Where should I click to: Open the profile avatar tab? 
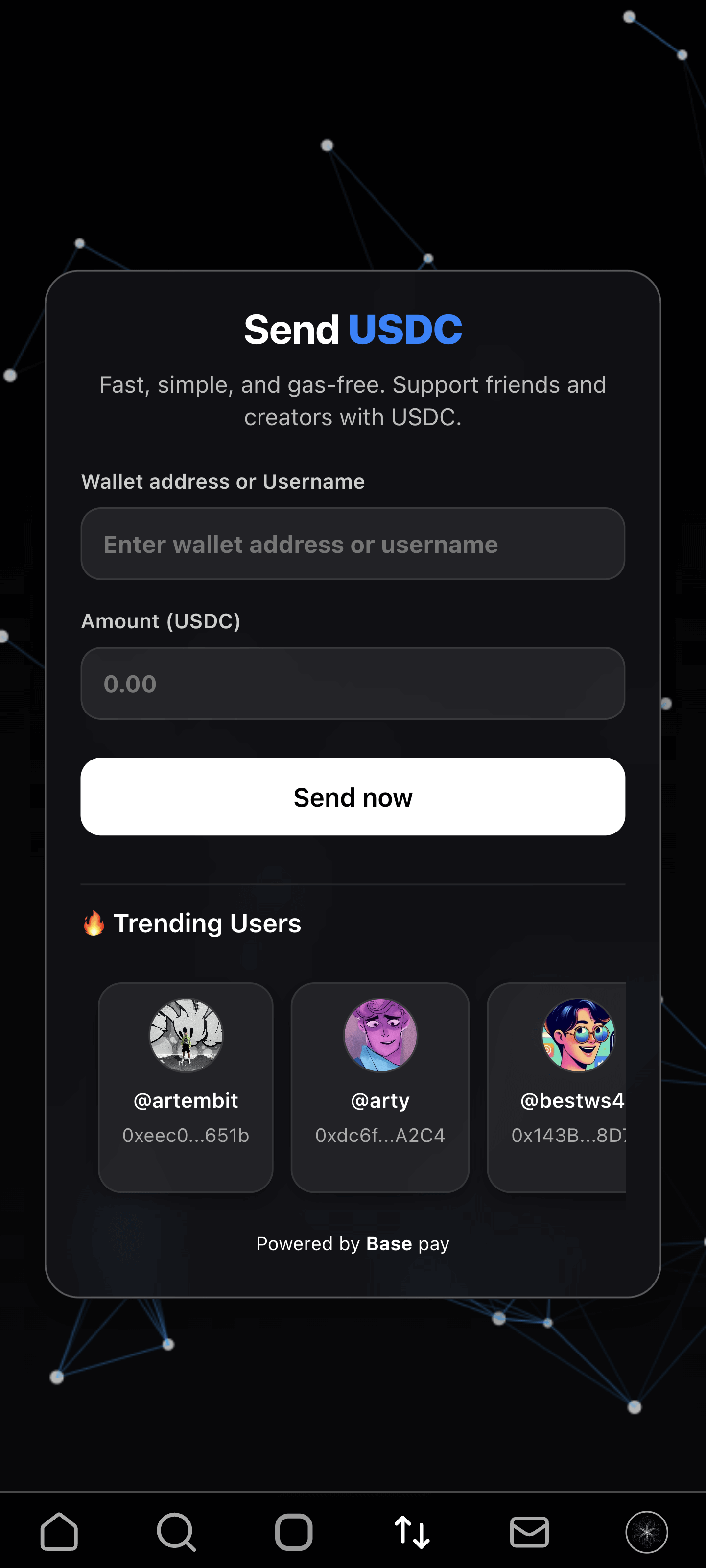point(646,1531)
